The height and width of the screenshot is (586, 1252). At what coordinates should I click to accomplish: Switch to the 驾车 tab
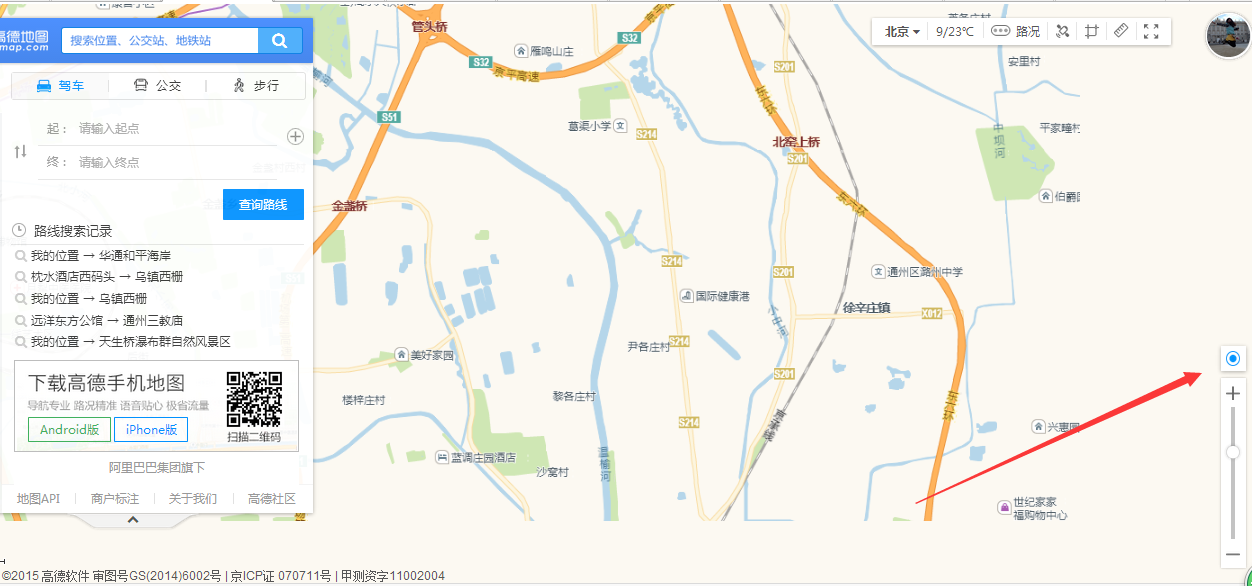point(60,86)
